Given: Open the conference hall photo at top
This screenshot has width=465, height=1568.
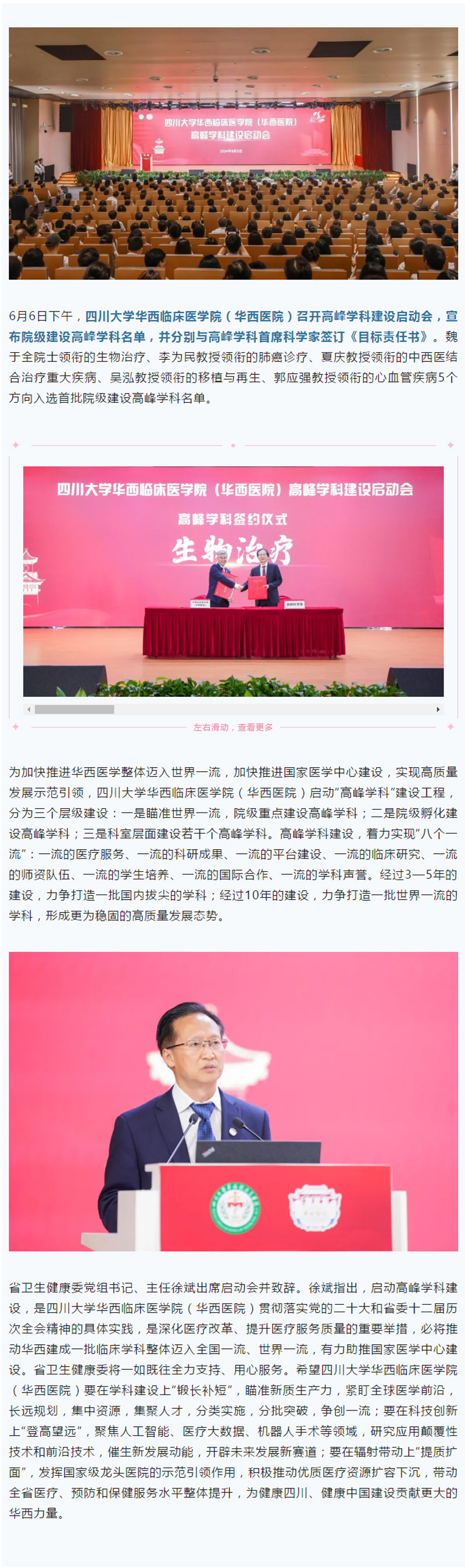Looking at the screenshot, I should click(233, 153).
